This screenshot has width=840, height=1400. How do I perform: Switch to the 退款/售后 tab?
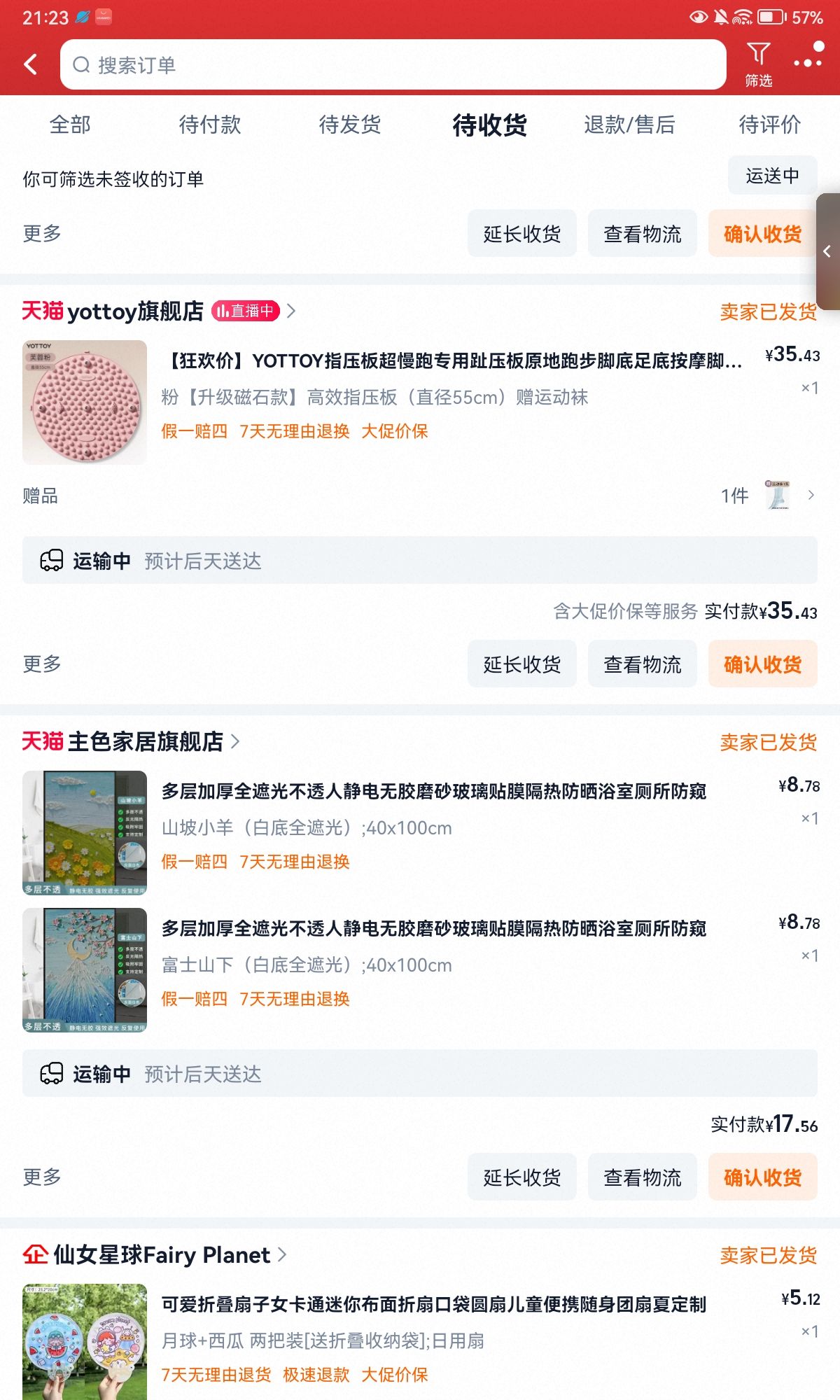click(x=629, y=125)
